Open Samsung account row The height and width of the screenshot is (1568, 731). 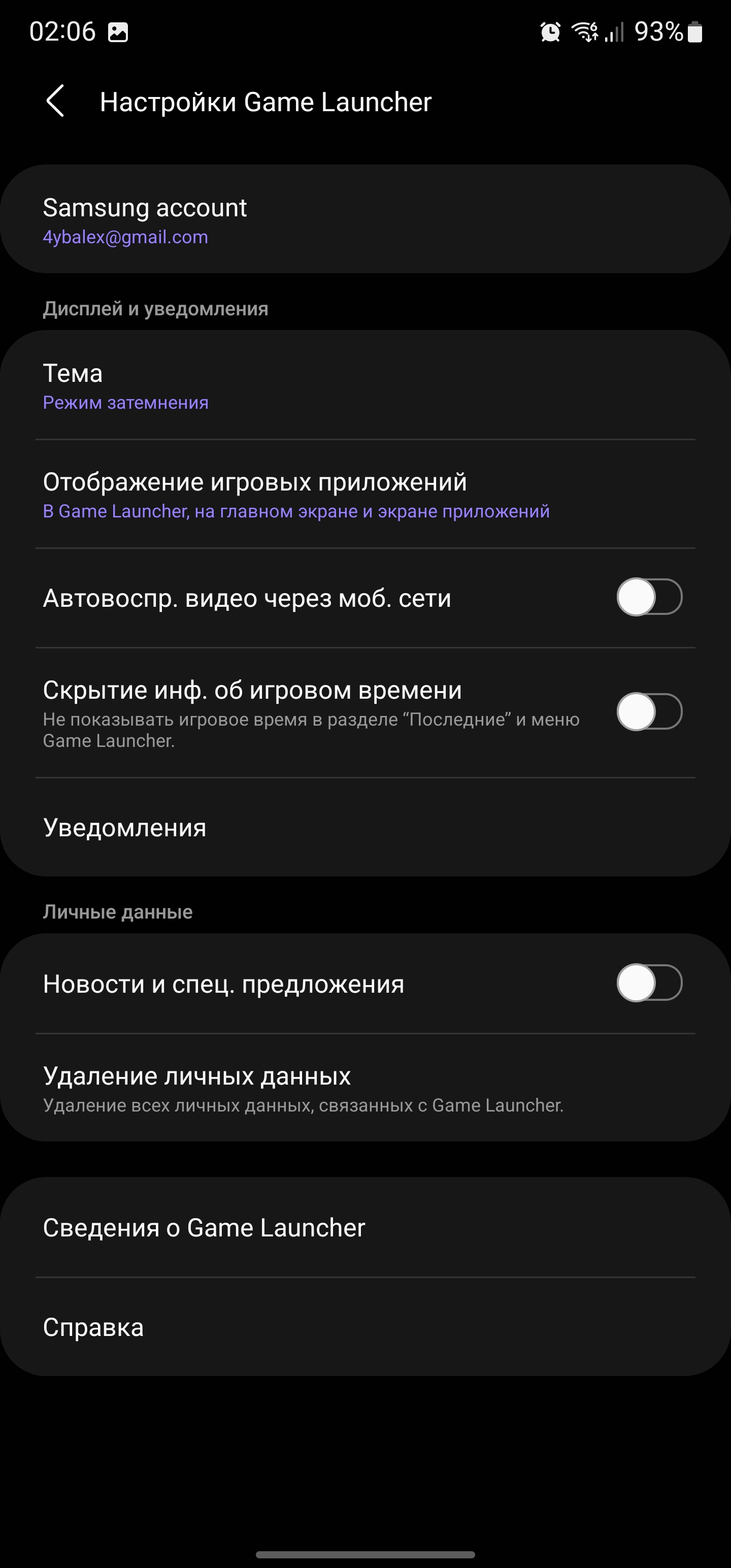coord(365,219)
